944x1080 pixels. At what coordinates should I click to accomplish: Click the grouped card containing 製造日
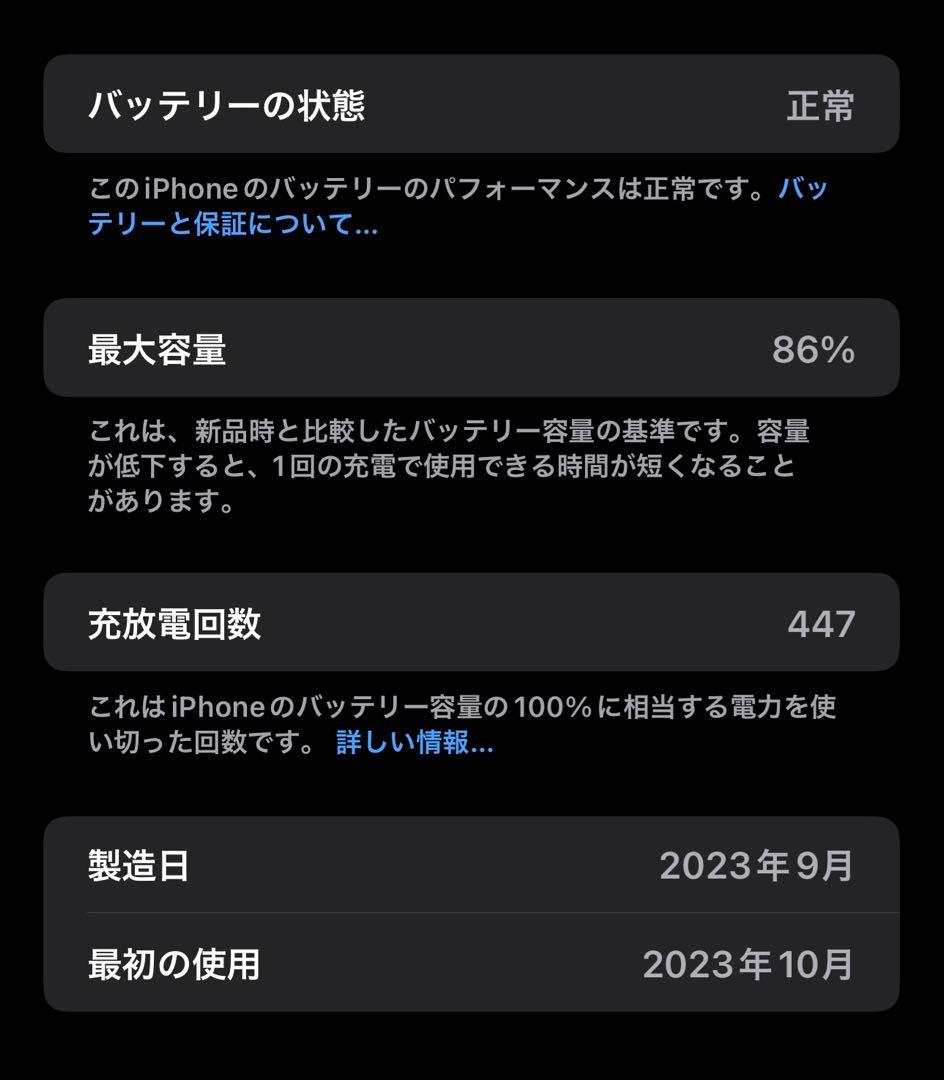[x=470, y=915]
